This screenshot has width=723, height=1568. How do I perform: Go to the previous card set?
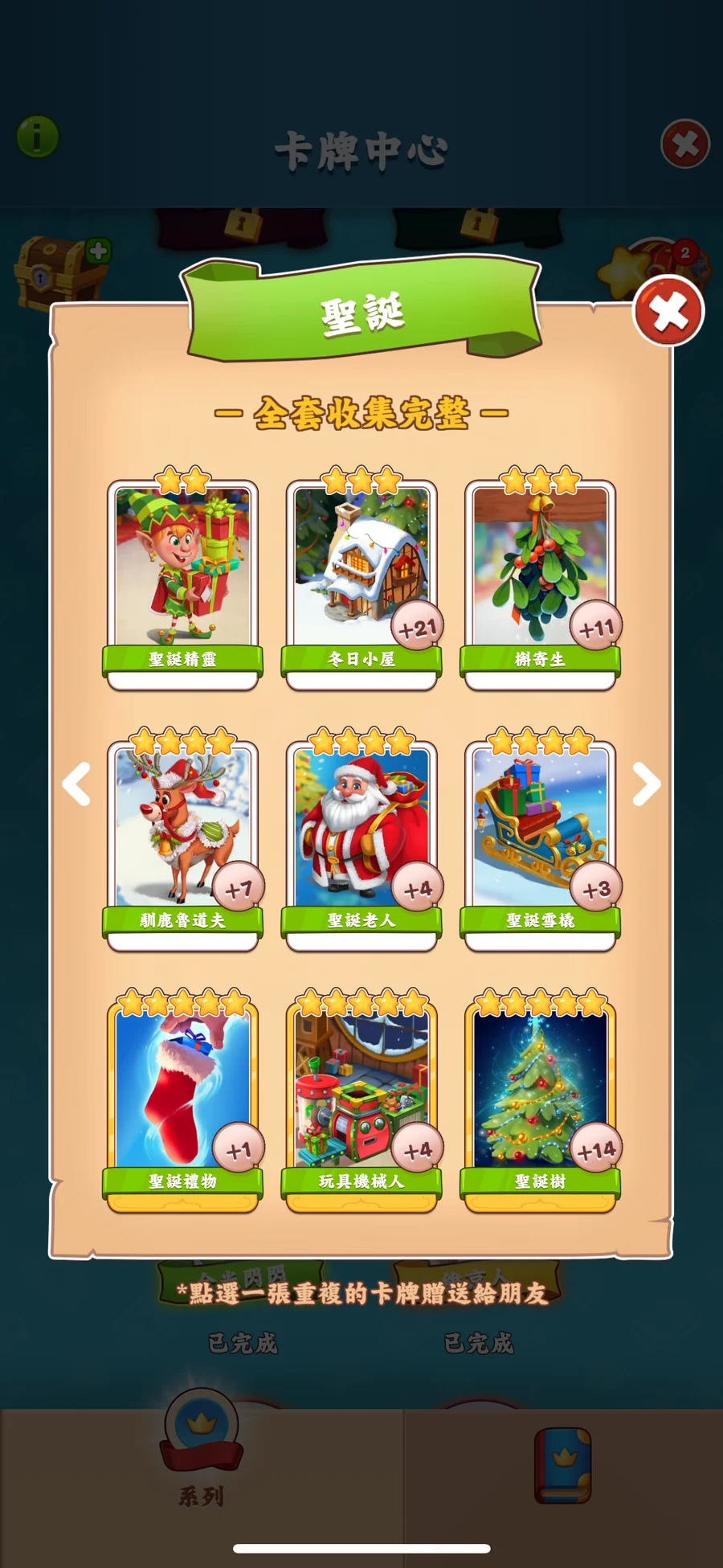point(77,784)
